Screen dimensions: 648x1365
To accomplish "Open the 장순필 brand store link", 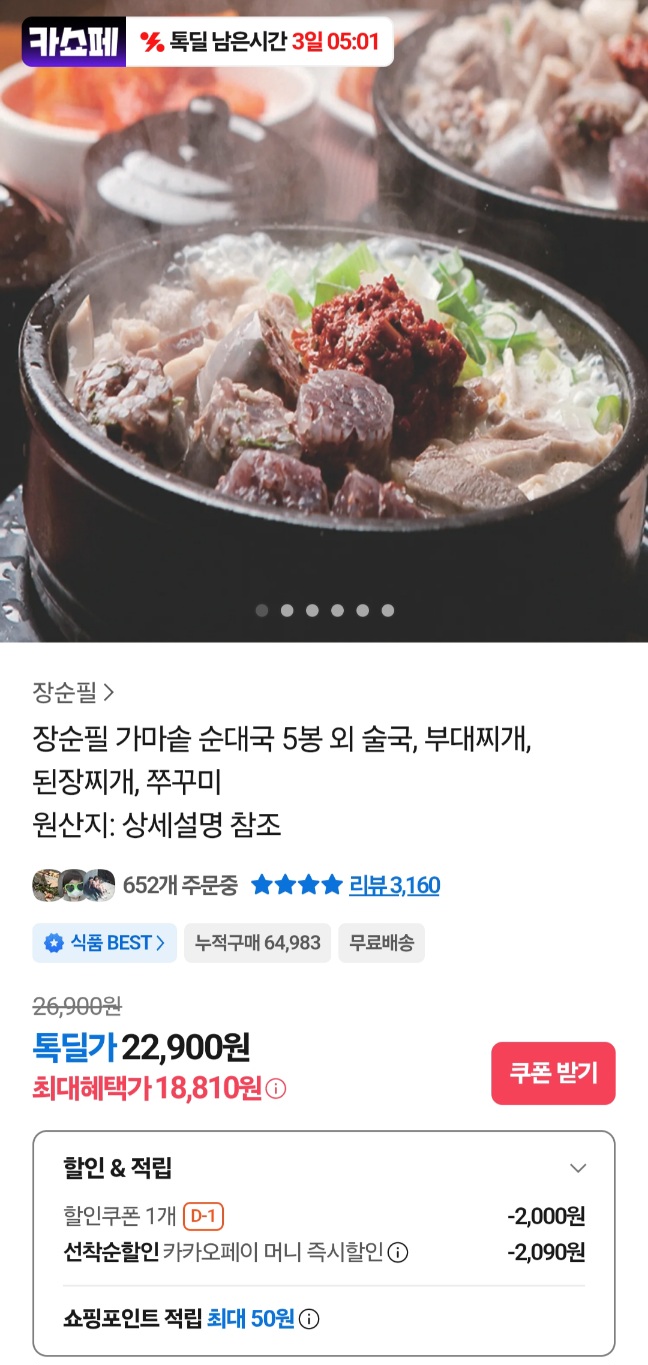I will click(73, 691).
